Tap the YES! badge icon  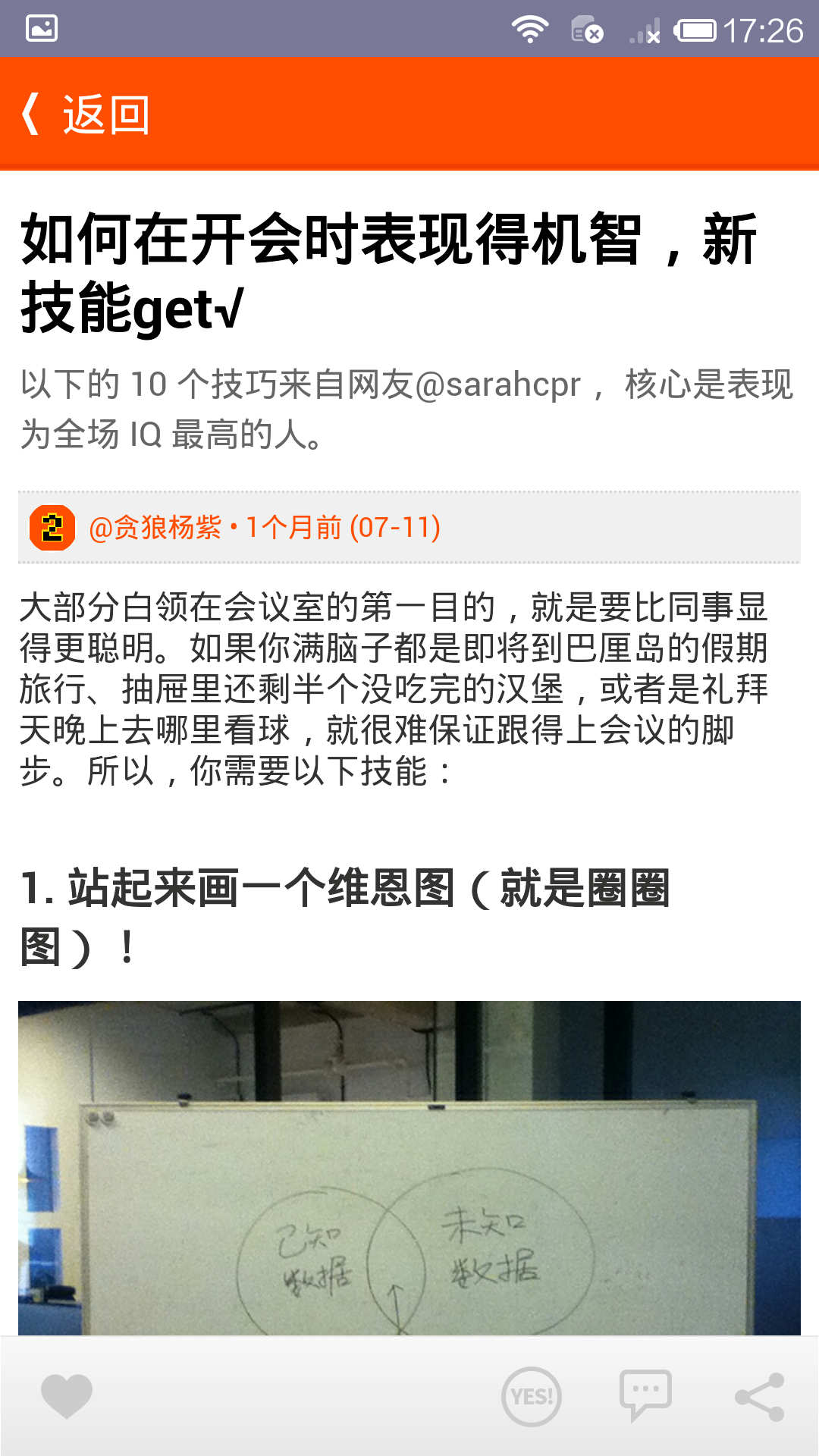coord(532,1396)
